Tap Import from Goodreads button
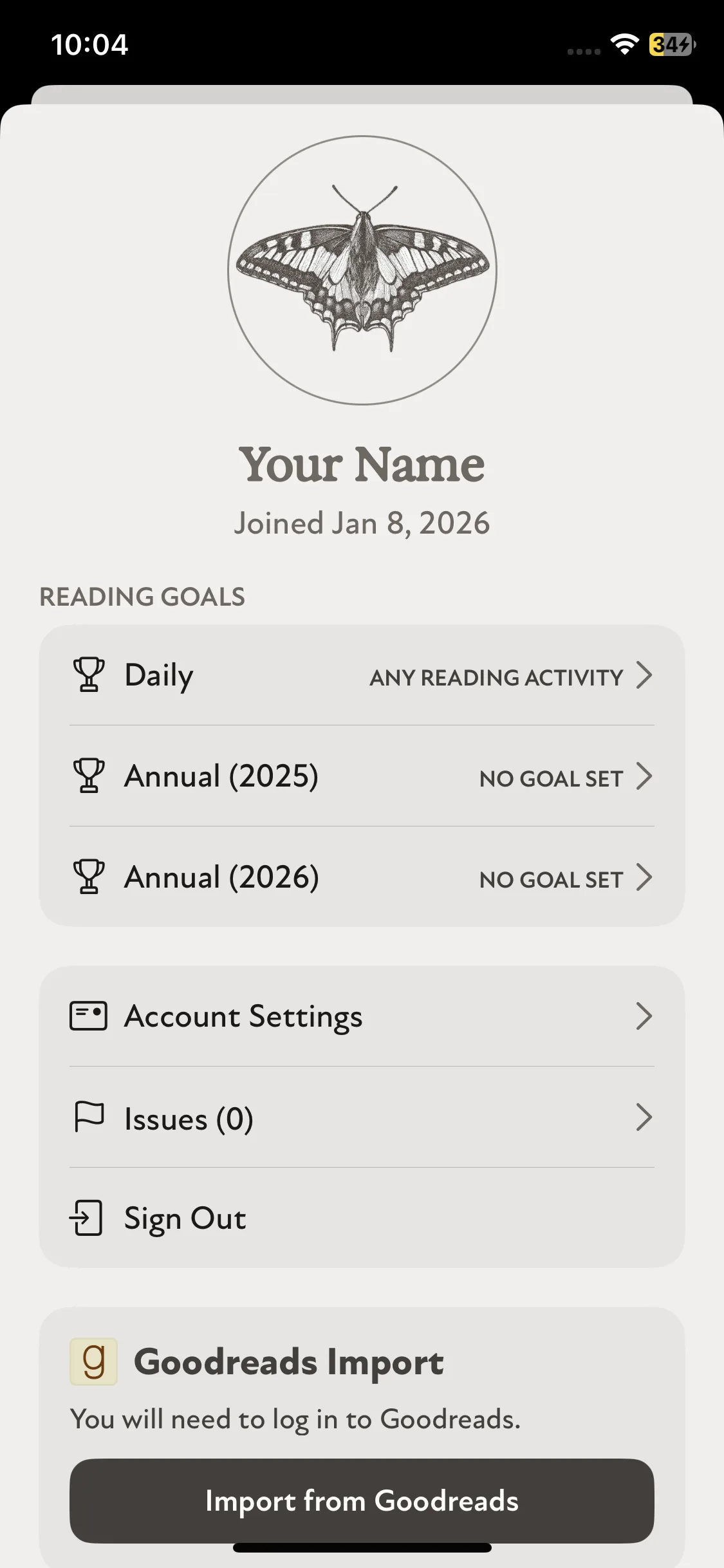 click(362, 1500)
